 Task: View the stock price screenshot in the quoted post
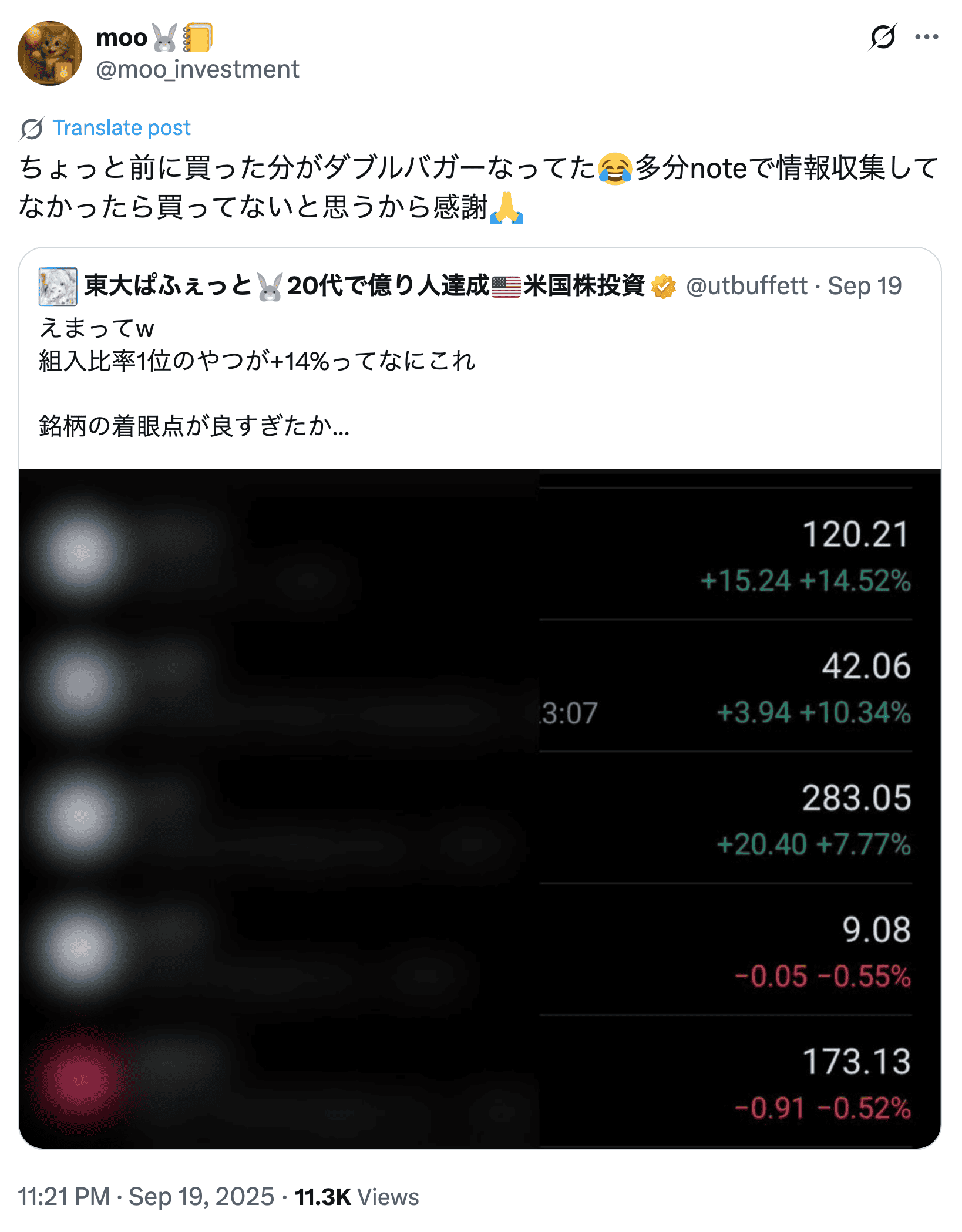479,808
